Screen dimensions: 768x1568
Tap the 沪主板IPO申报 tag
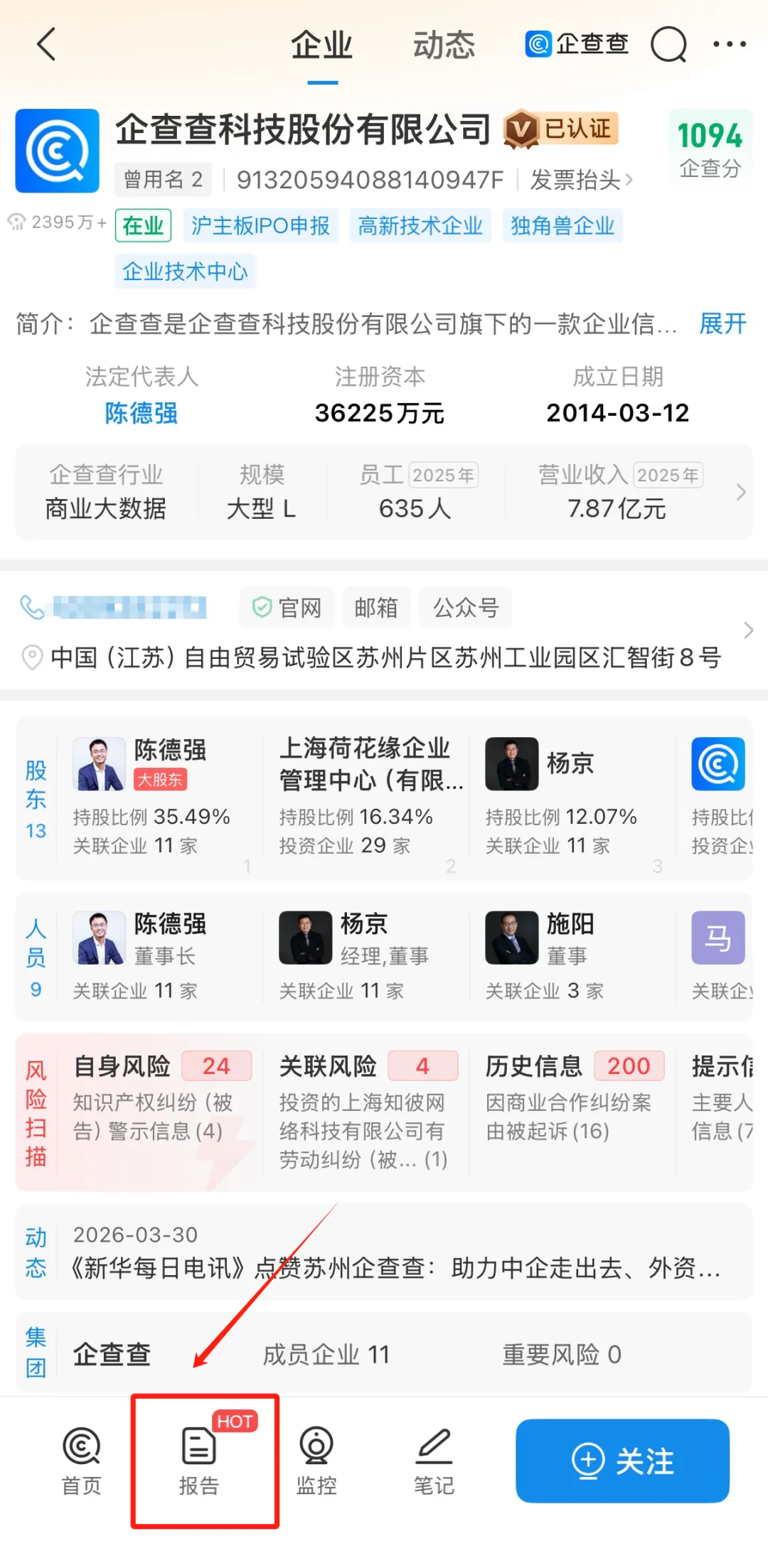pyautogui.click(x=260, y=226)
